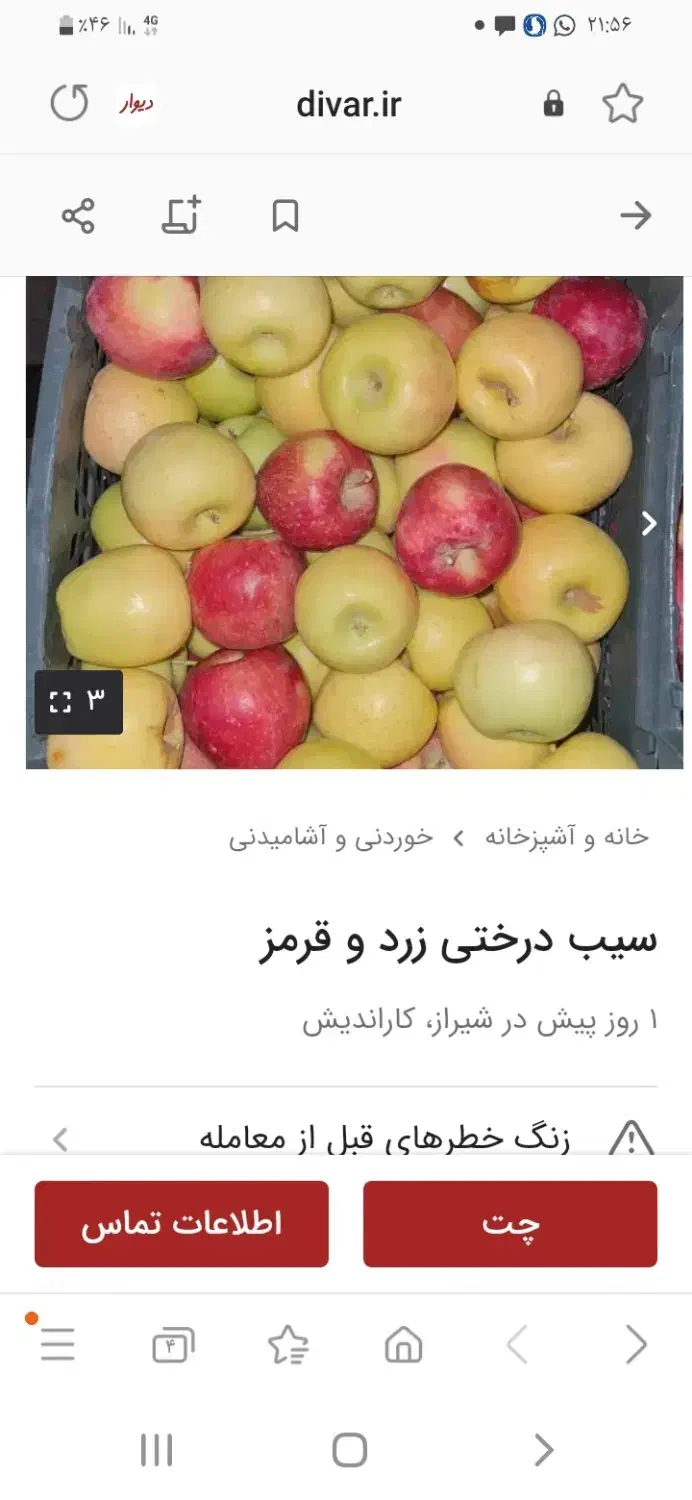The height and width of the screenshot is (1500, 692).
Task: View open browser tabs
Action: pyautogui.click(x=173, y=1345)
